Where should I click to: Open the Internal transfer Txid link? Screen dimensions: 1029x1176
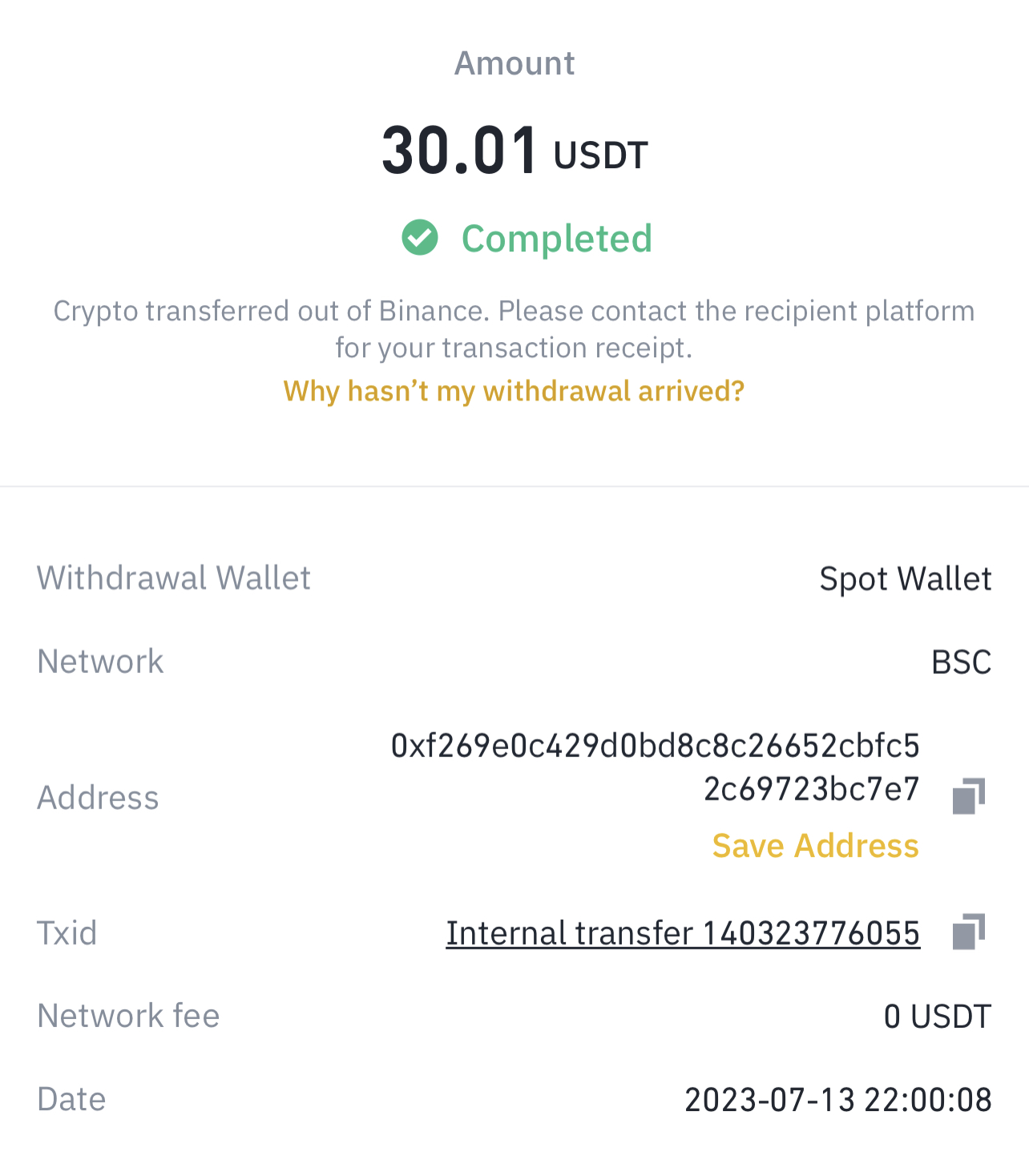[683, 933]
